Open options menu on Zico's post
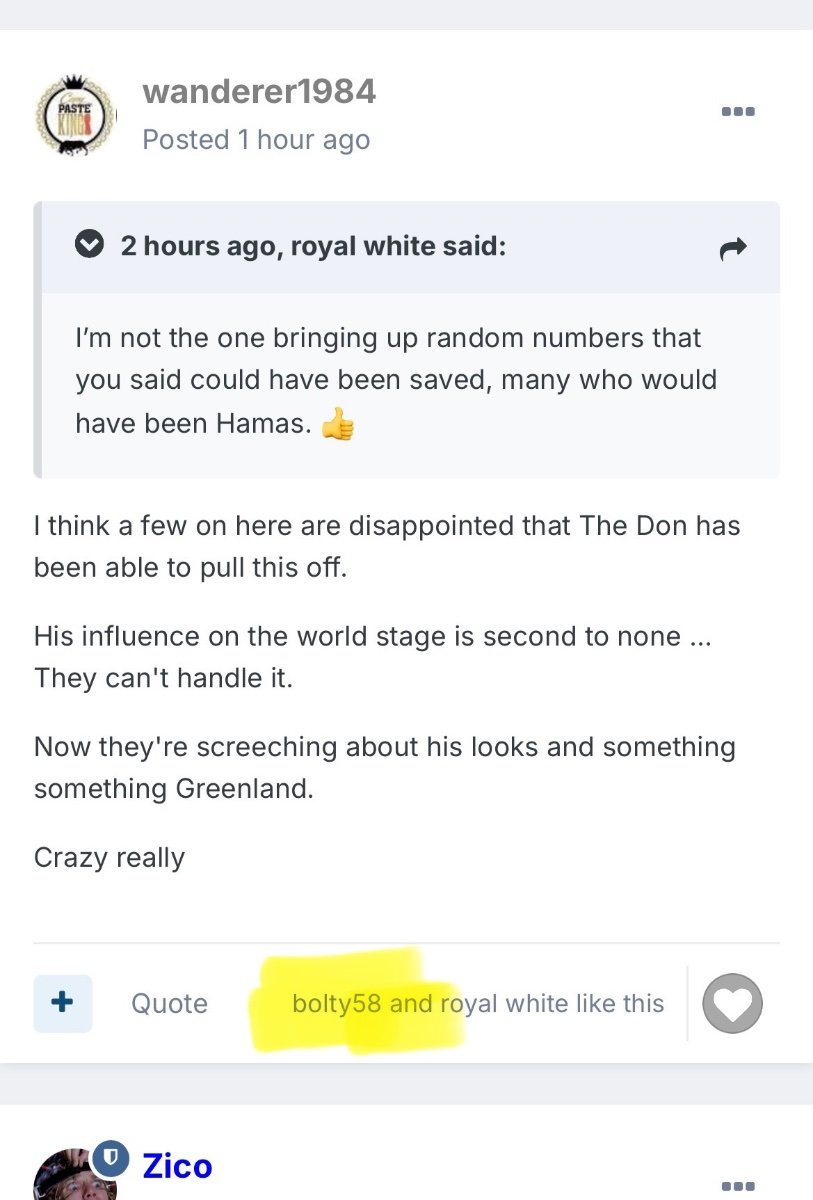 coord(737,1186)
